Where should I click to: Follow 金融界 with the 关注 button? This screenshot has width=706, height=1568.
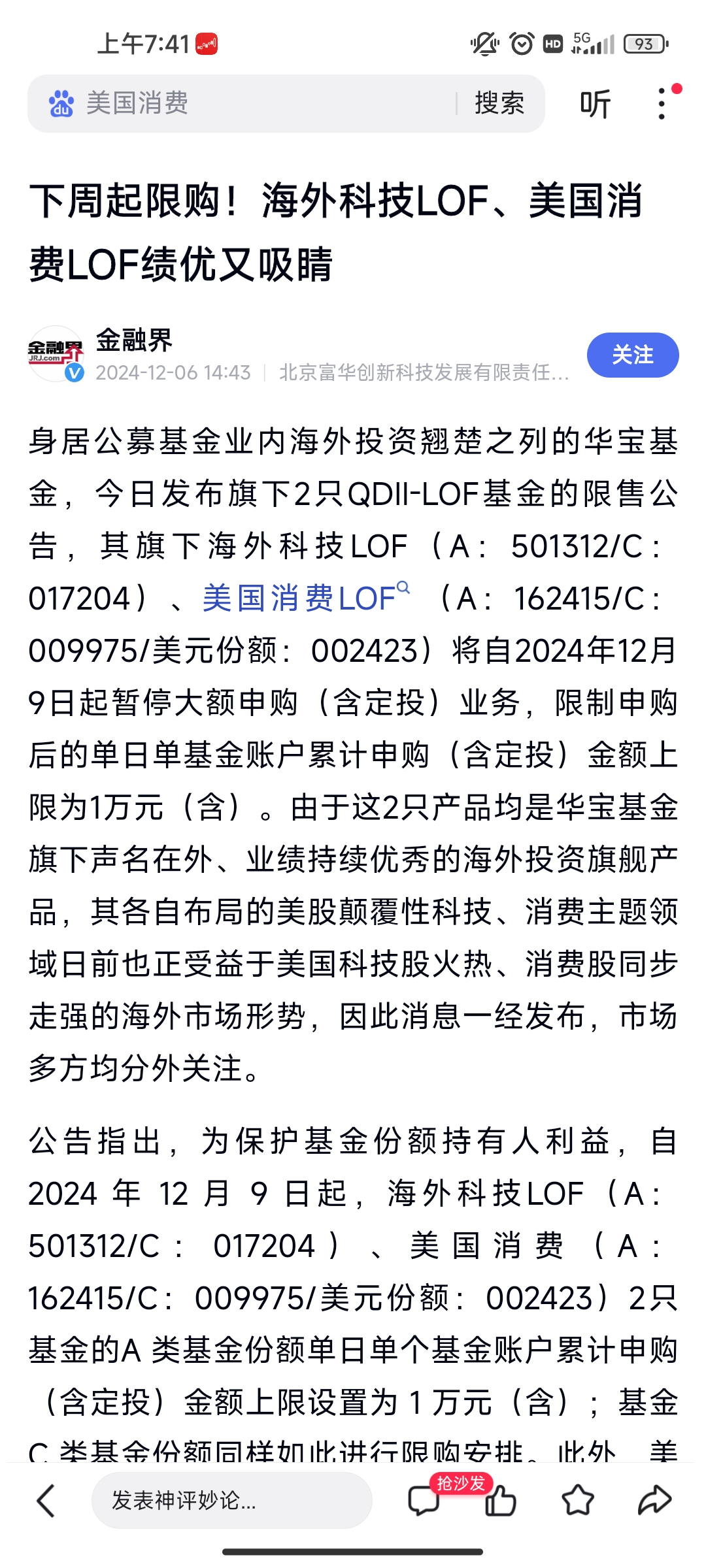(x=632, y=355)
